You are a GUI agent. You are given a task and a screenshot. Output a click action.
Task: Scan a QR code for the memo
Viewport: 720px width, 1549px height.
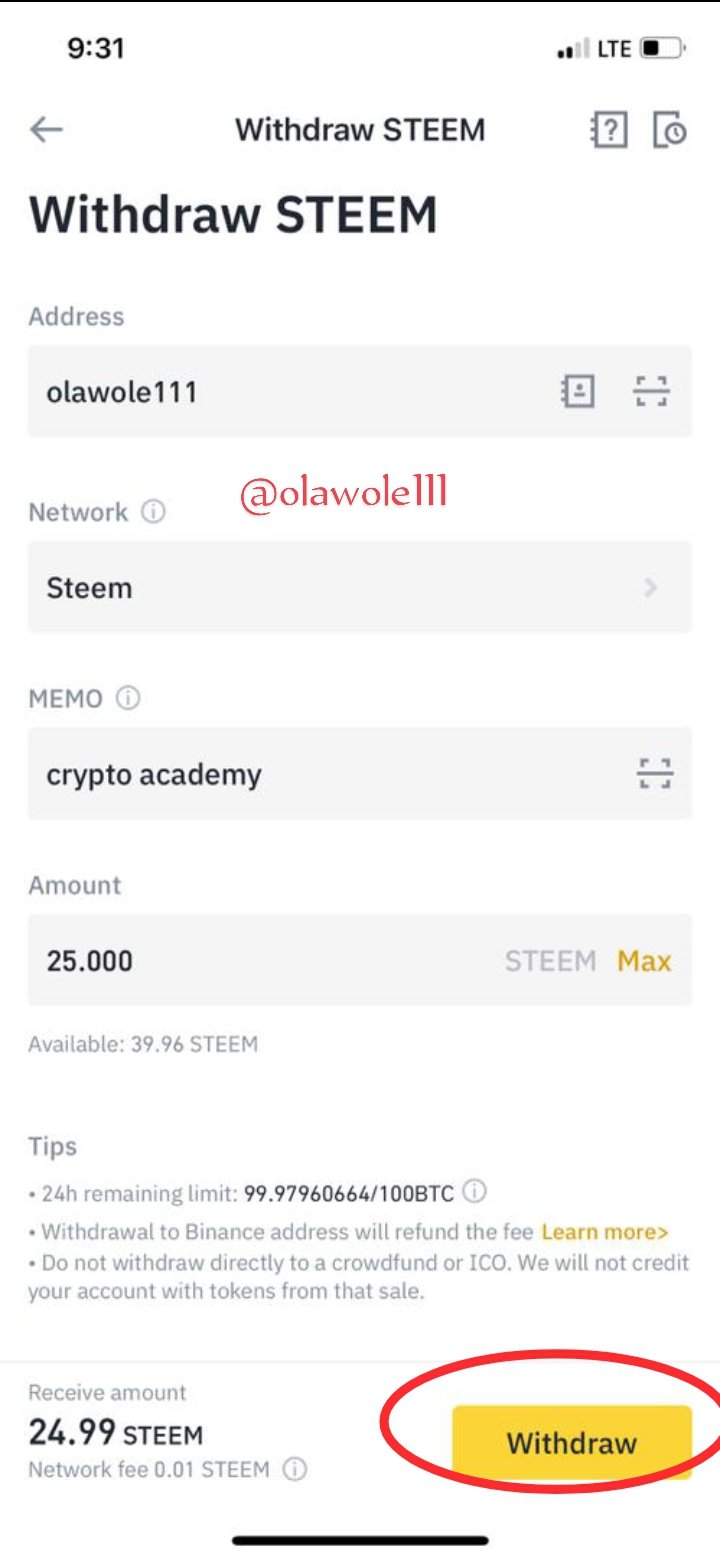[655, 774]
